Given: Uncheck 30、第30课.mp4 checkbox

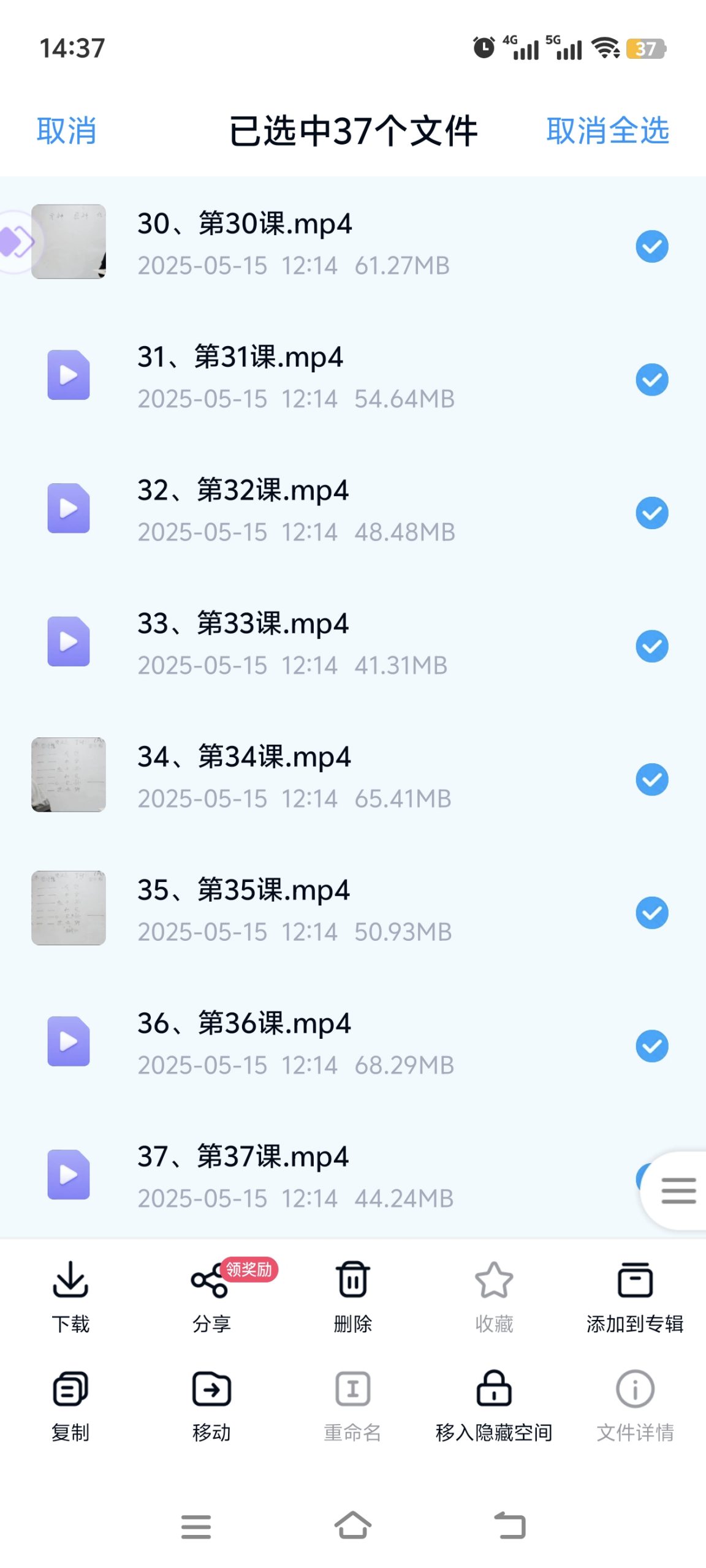Looking at the screenshot, I should click(x=651, y=246).
